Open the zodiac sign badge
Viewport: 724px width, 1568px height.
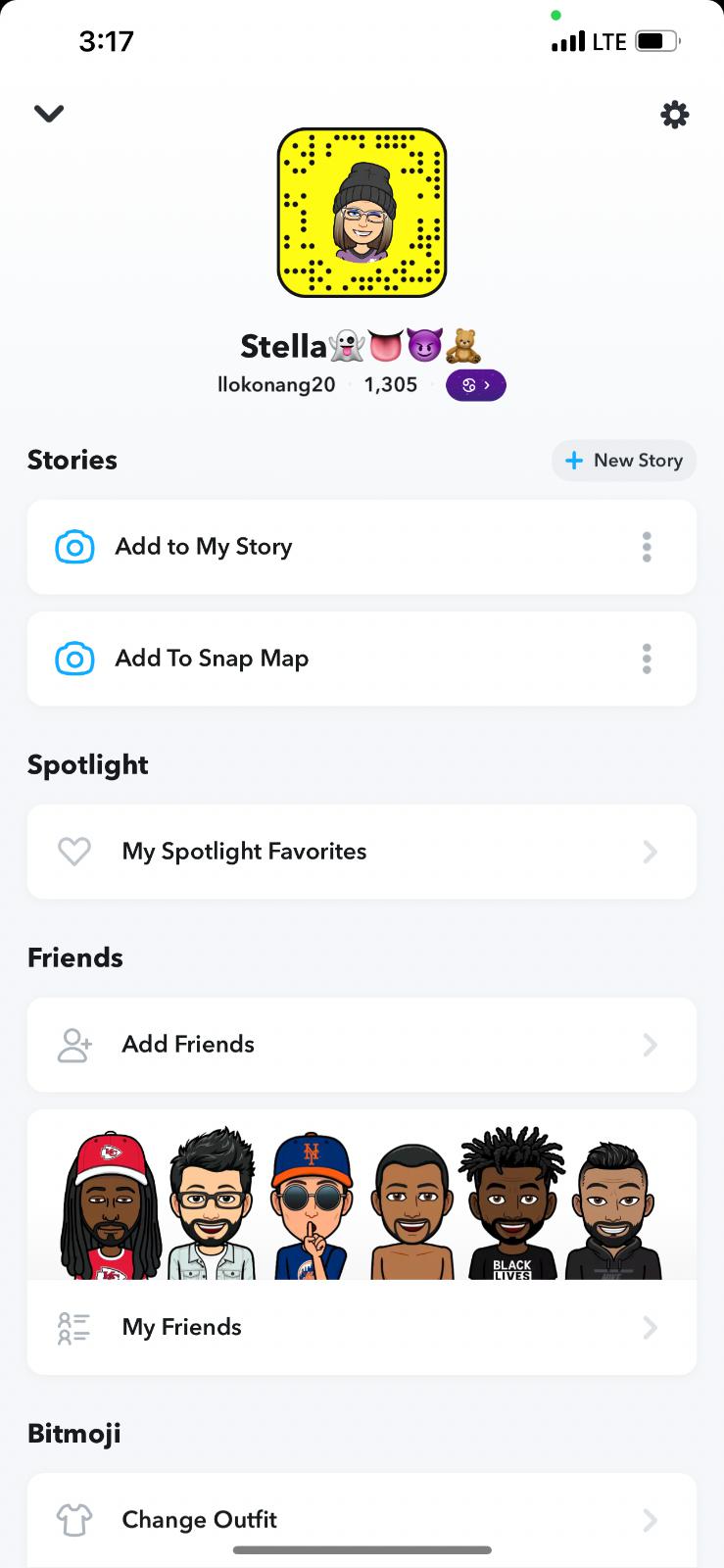pyautogui.click(x=475, y=385)
